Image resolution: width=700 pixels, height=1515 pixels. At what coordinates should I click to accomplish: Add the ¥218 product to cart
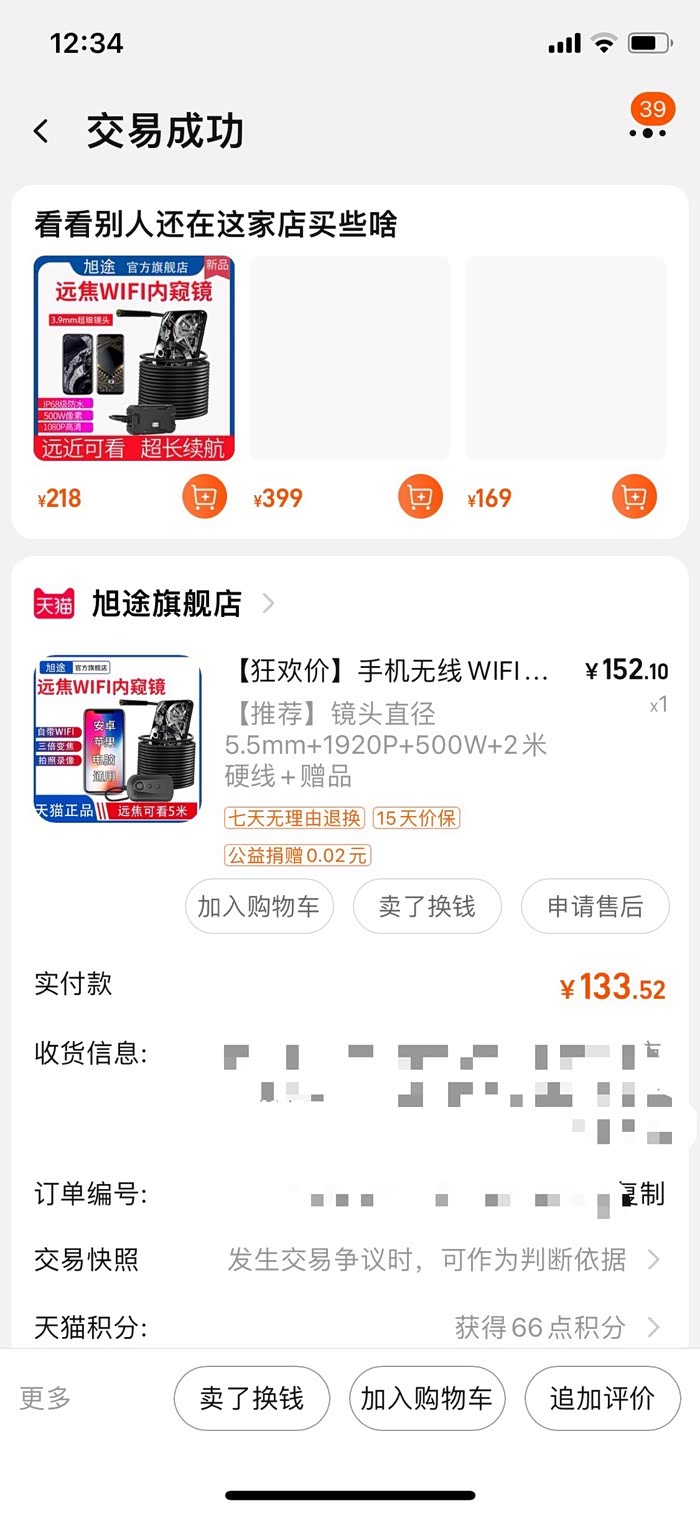(x=204, y=497)
